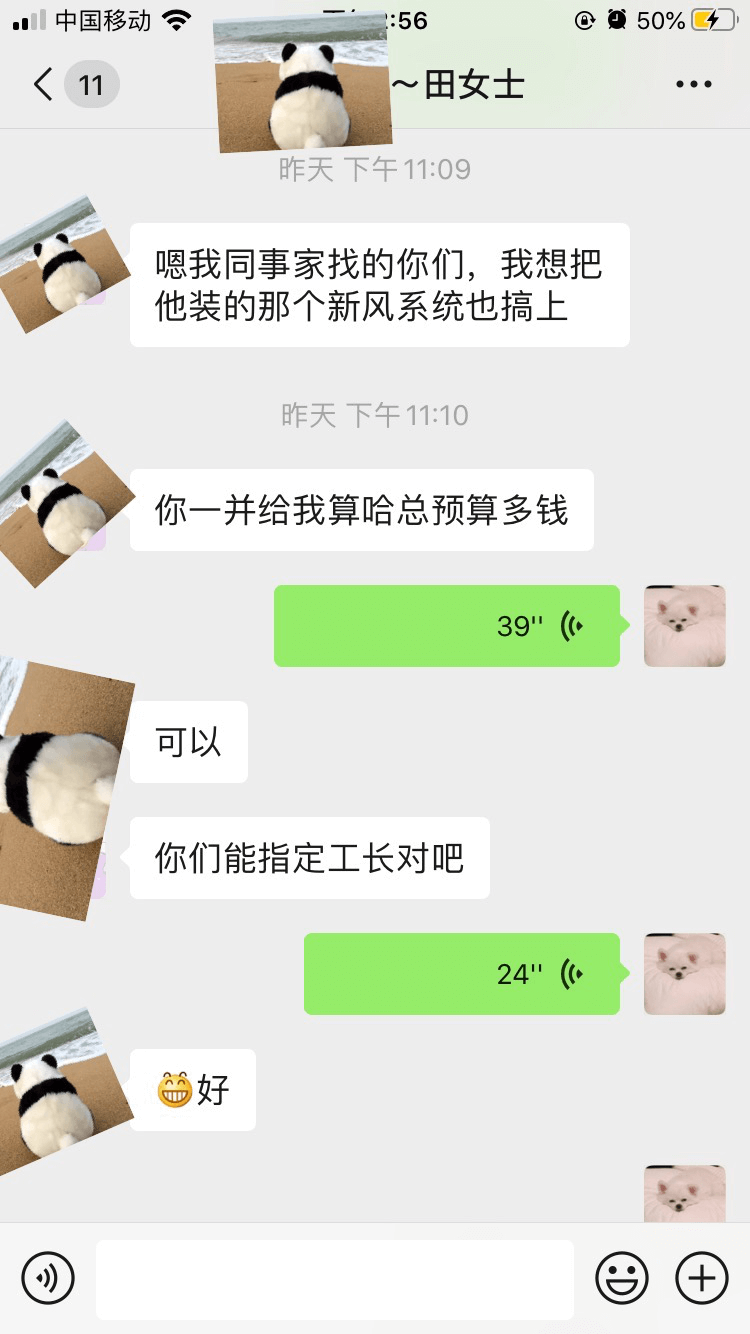Focus the message text field

334,1278
